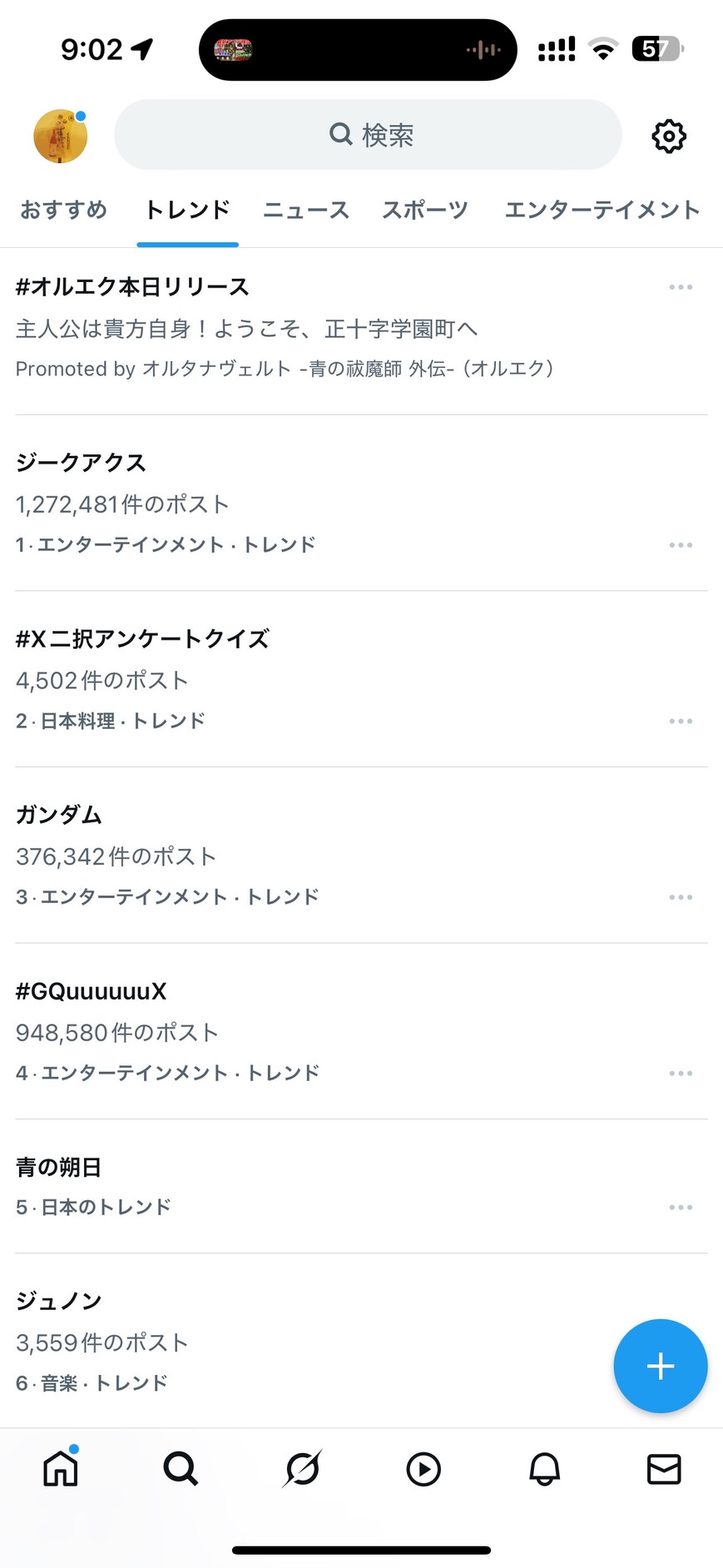Screen dimensions: 723x1568
Task: Open the ジークアクス trend
Action: click(361, 503)
